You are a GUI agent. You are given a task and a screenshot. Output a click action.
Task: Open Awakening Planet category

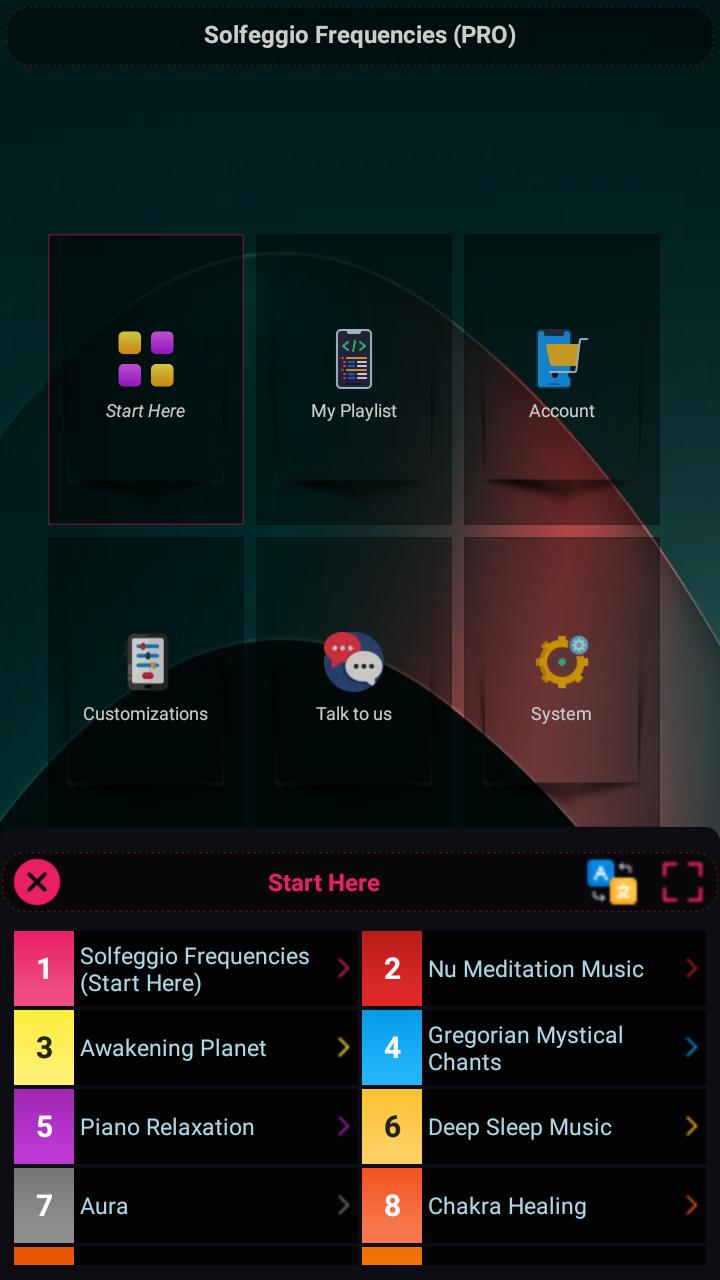[x=186, y=1047]
